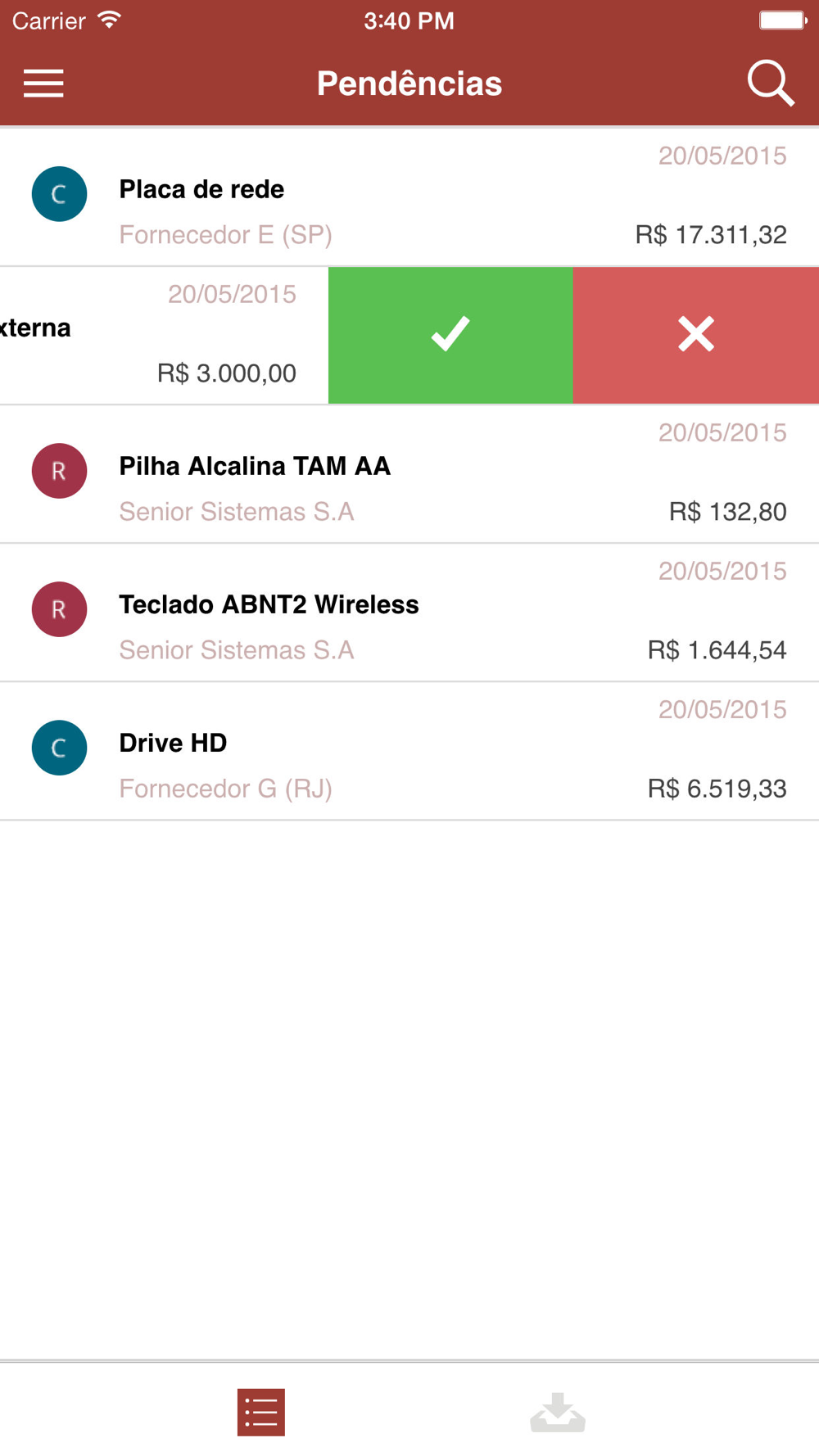Open the Drive HD item

409,751
